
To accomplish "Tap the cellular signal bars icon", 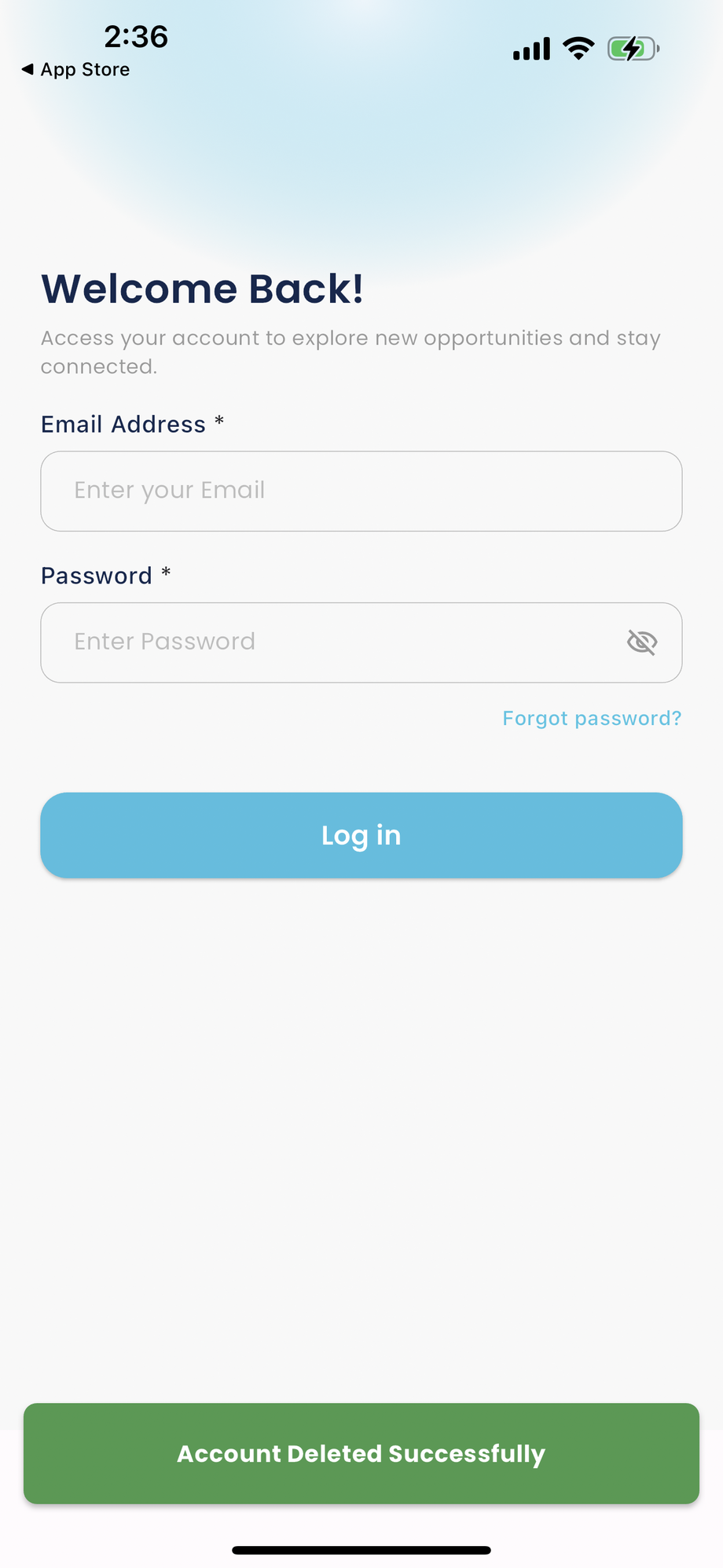I will 530,48.
